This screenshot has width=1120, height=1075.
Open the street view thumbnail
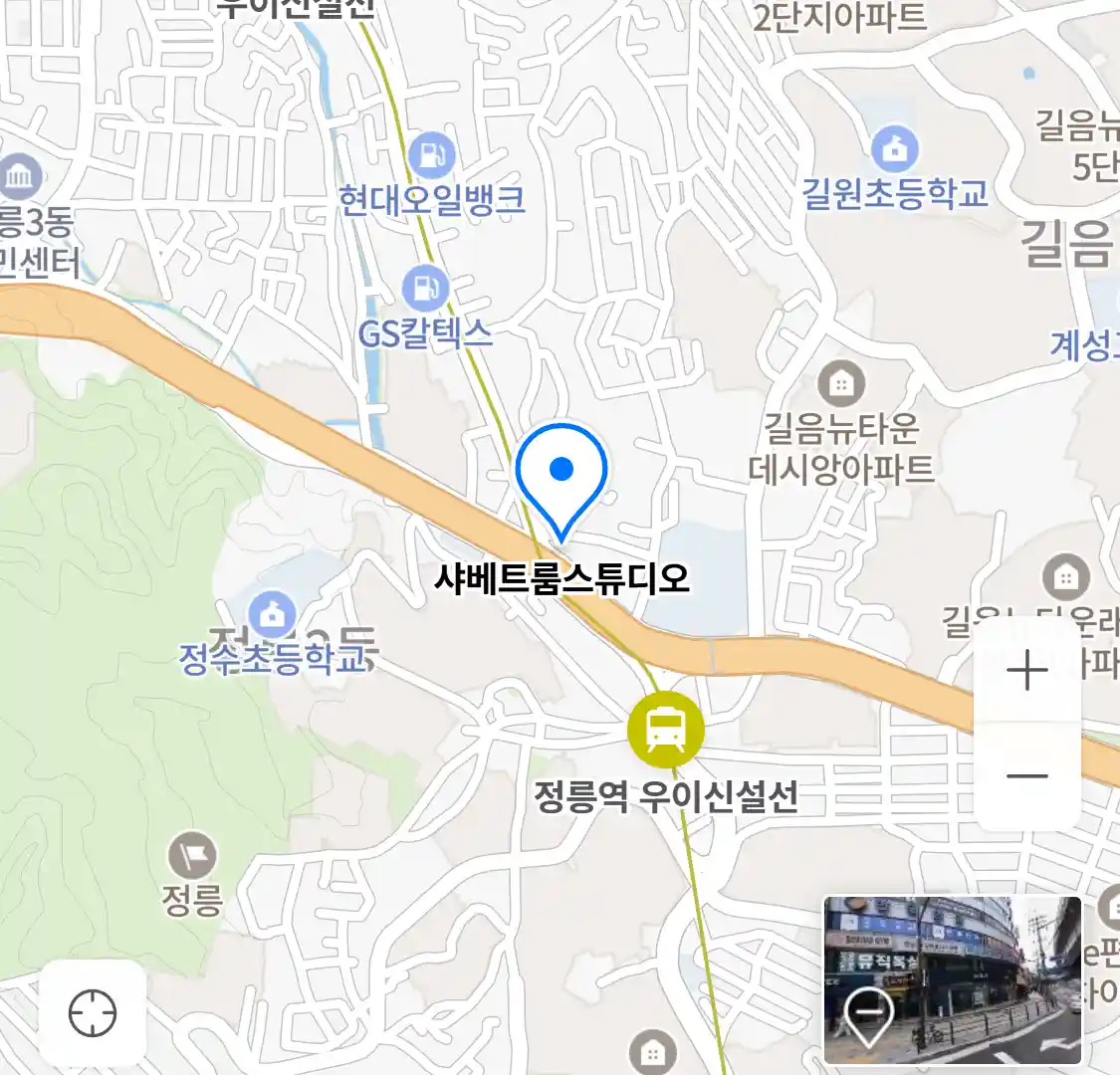952,979
